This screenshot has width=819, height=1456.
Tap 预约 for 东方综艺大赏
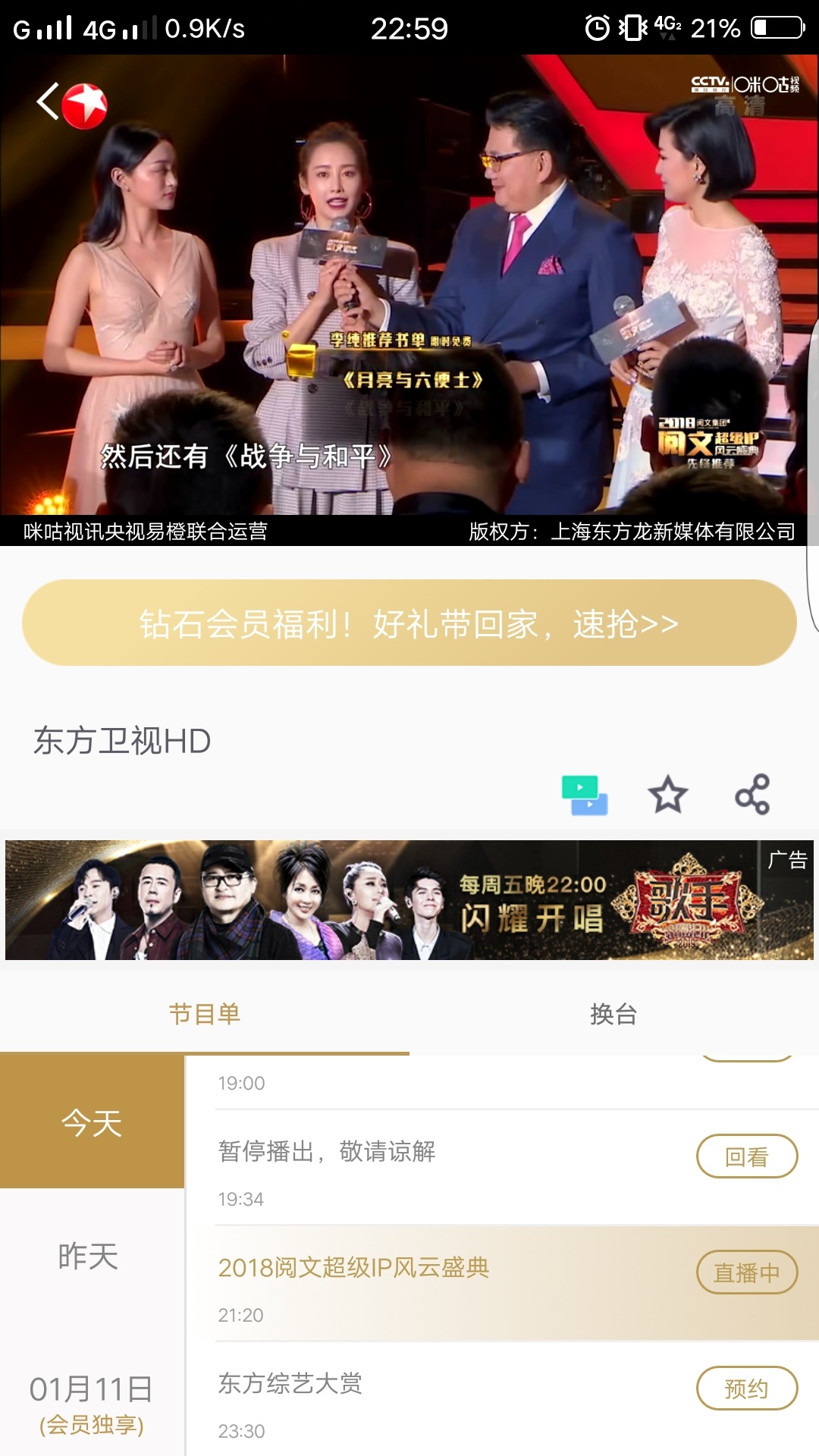point(746,1389)
